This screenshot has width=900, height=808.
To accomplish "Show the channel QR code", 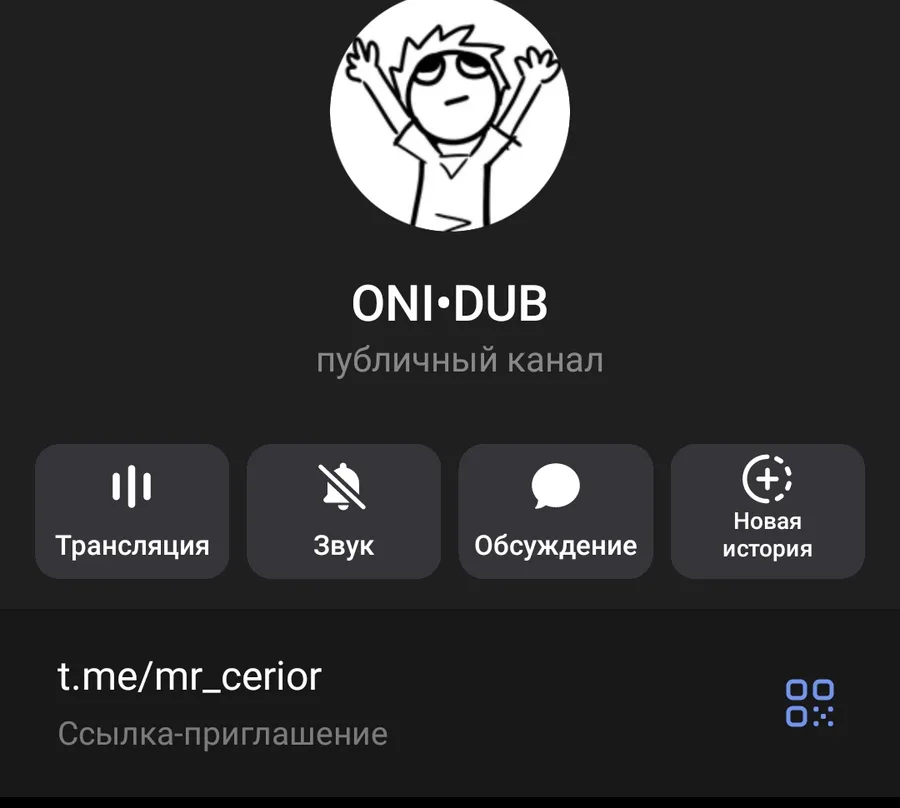I will click(x=810, y=702).
